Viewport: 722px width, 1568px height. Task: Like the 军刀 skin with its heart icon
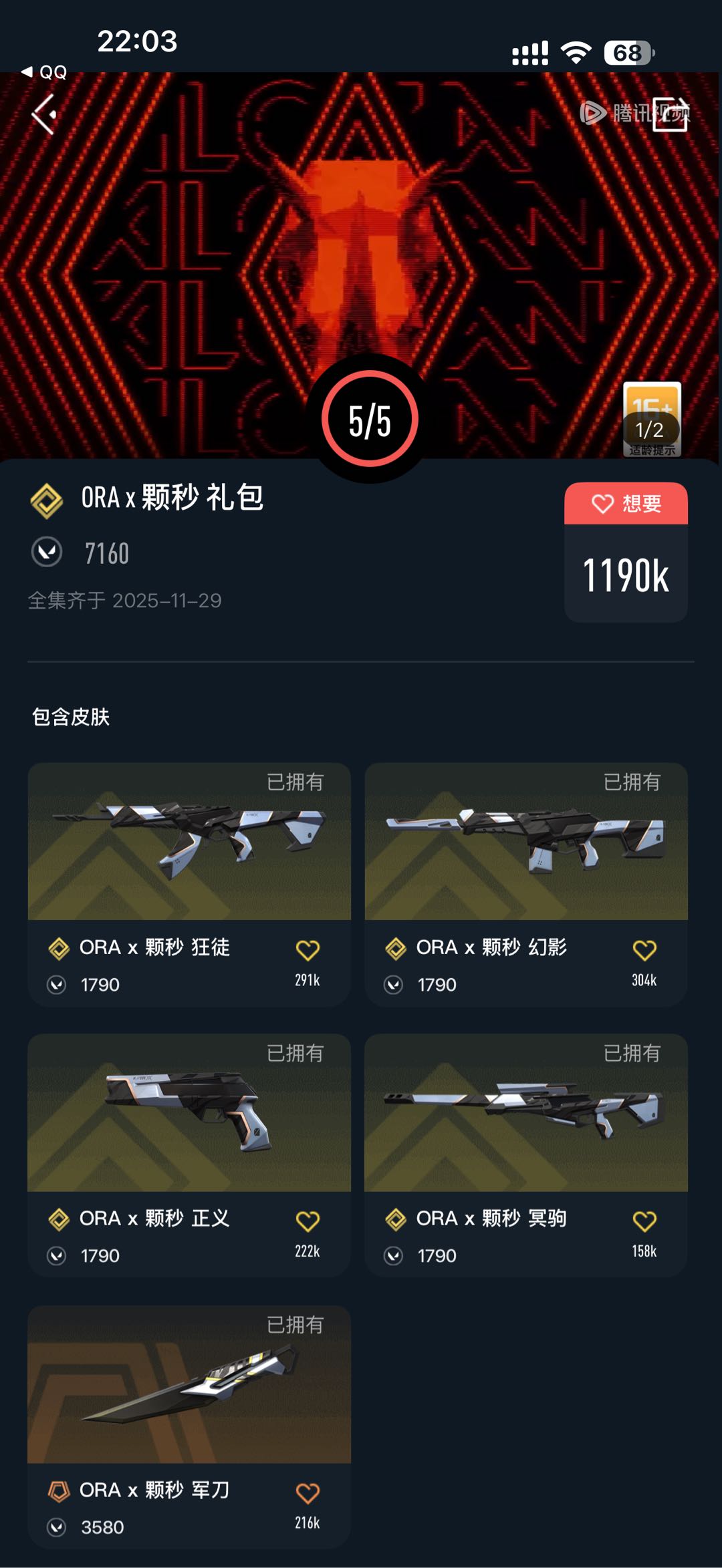(x=308, y=1493)
